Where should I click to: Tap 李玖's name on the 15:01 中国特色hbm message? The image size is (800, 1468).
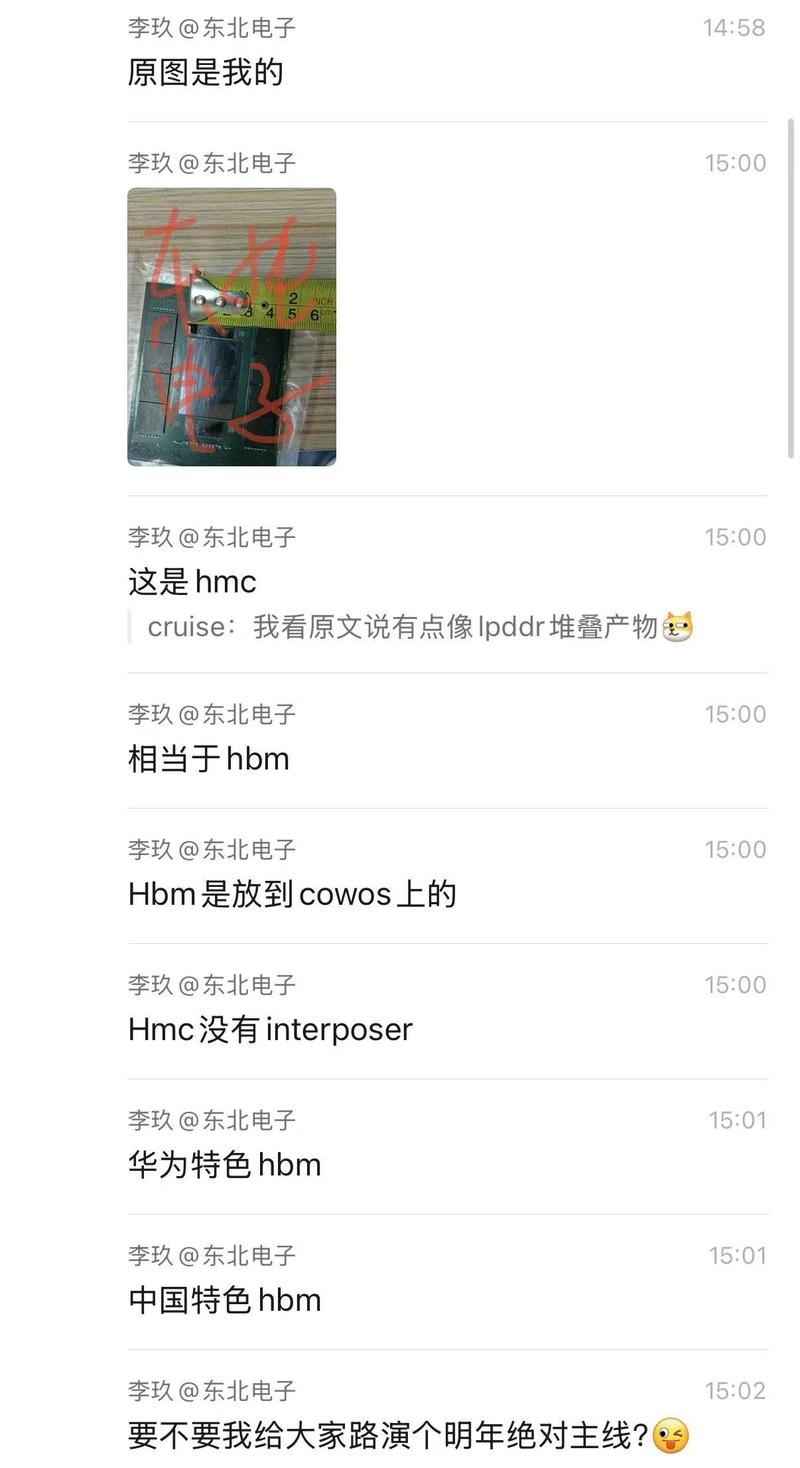pos(150,1255)
